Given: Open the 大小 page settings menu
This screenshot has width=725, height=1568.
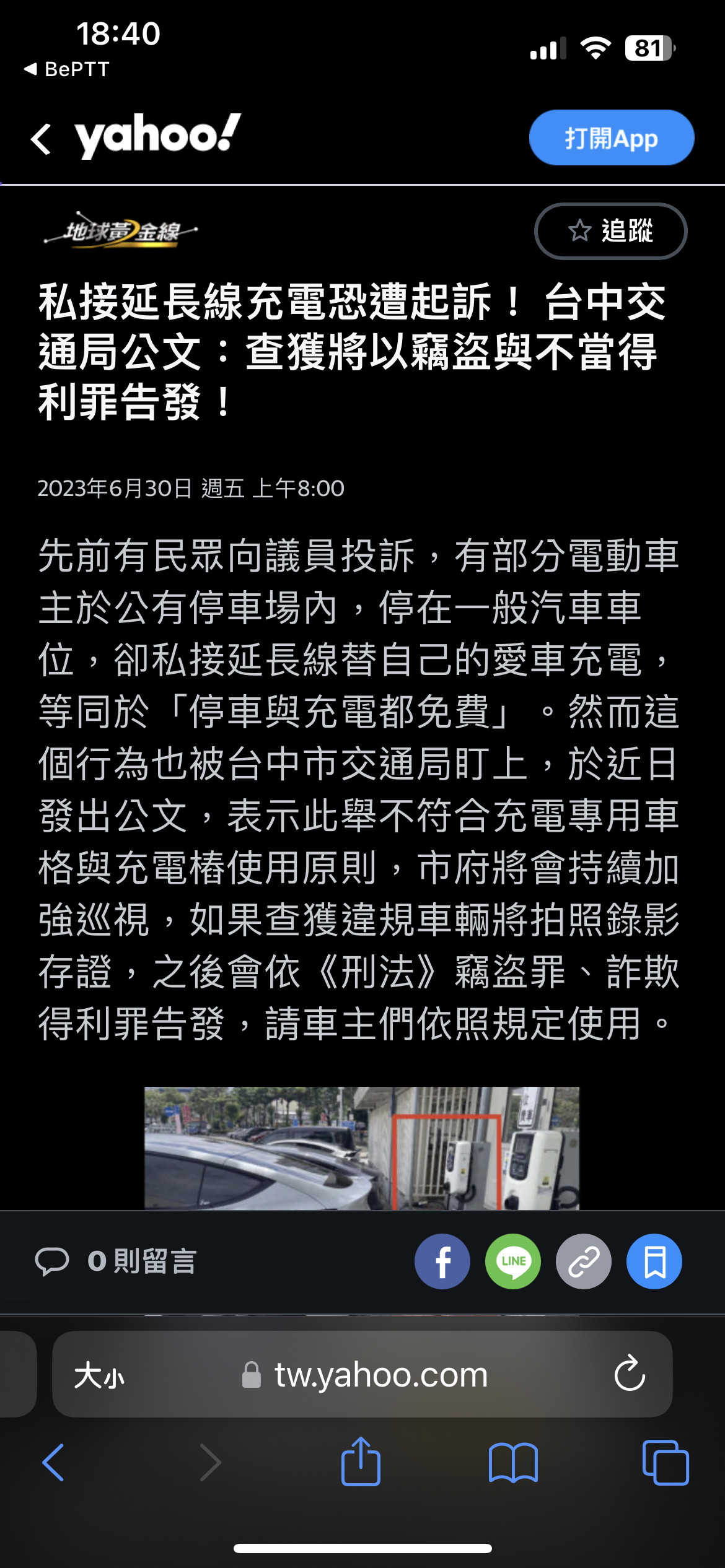Looking at the screenshot, I should tap(99, 1376).
